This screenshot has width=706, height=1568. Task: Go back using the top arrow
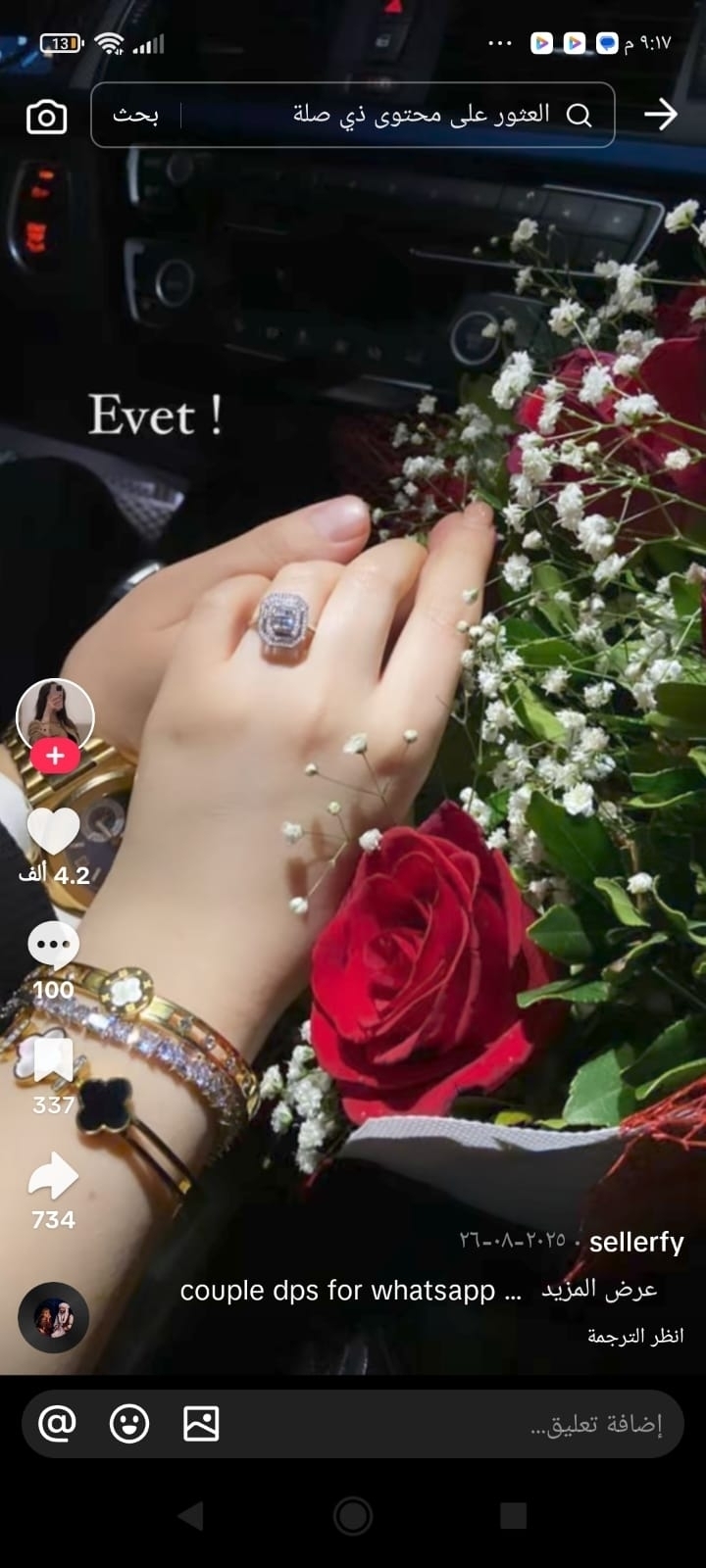(661, 115)
